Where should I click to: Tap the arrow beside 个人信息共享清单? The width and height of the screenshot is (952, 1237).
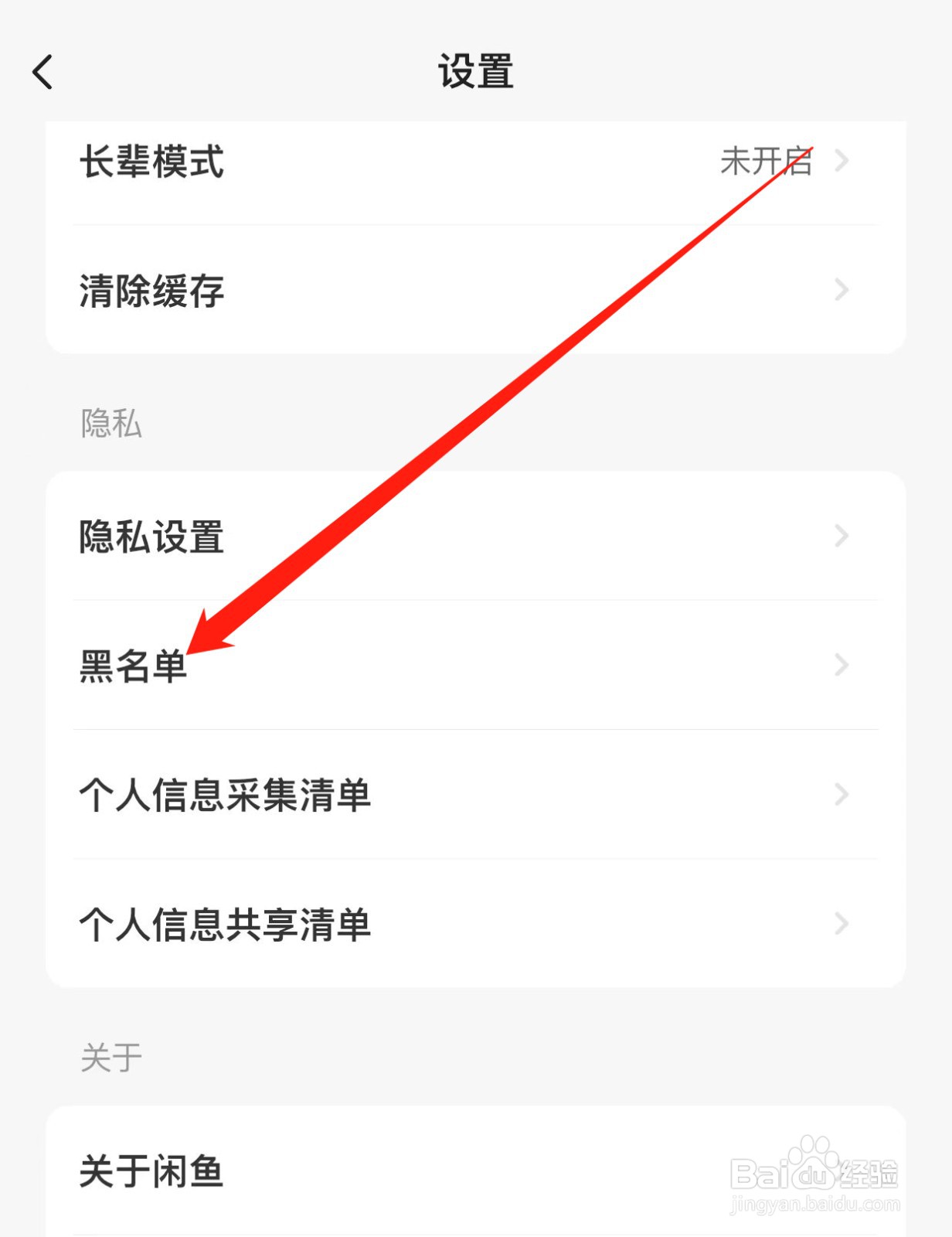coord(841,924)
